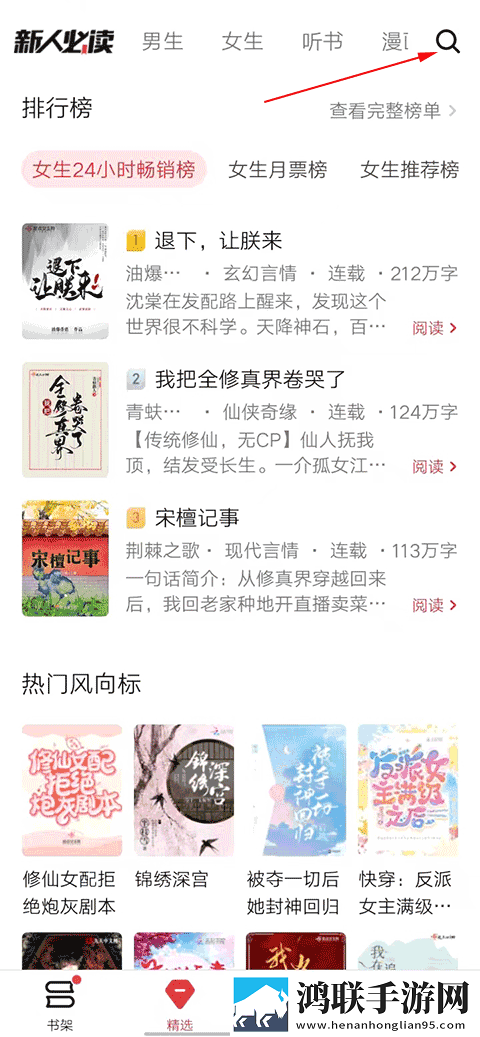Open the search magnifier icon
Image resolution: width=480 pixels, height=1037 pixels.
[448, 42]
